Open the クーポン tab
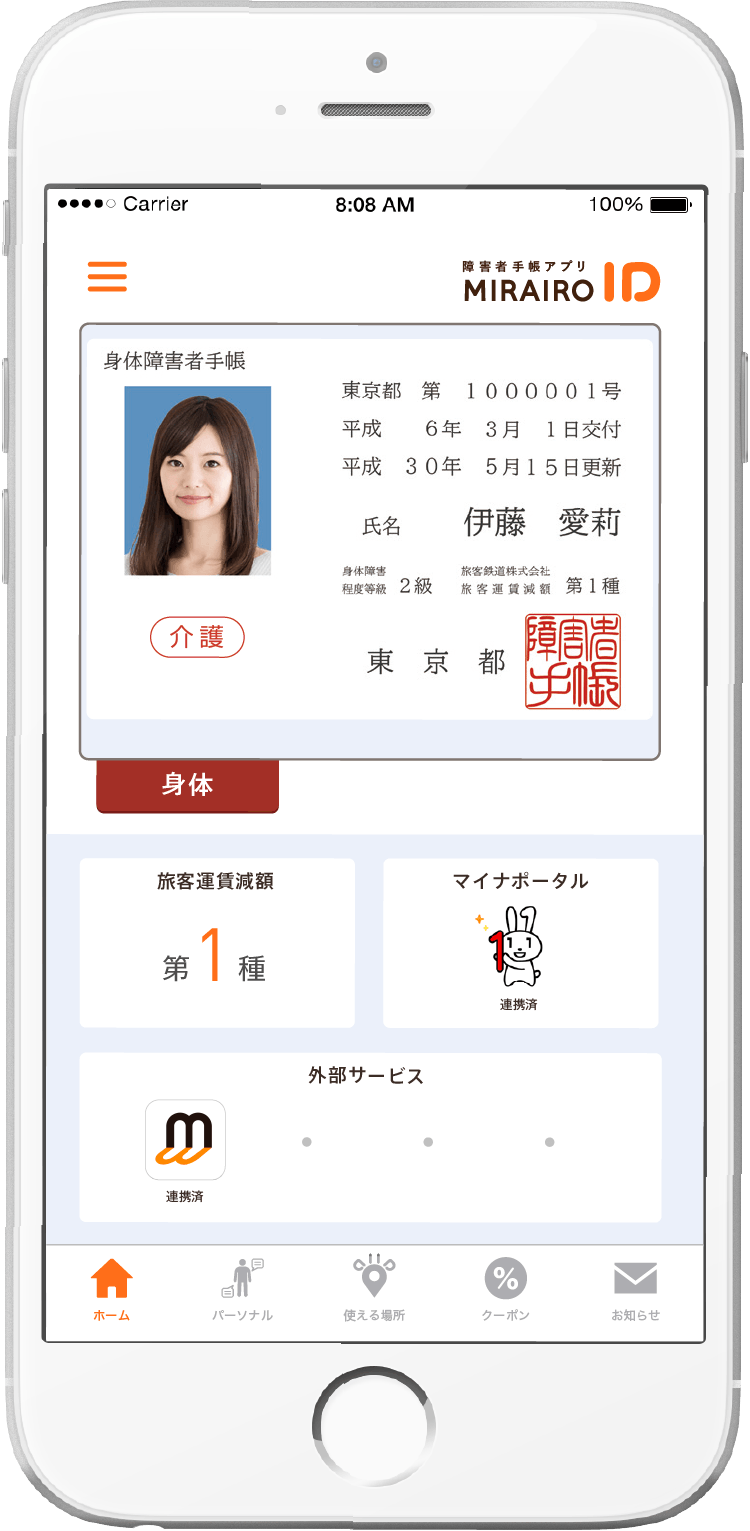 pos(505,1289)
